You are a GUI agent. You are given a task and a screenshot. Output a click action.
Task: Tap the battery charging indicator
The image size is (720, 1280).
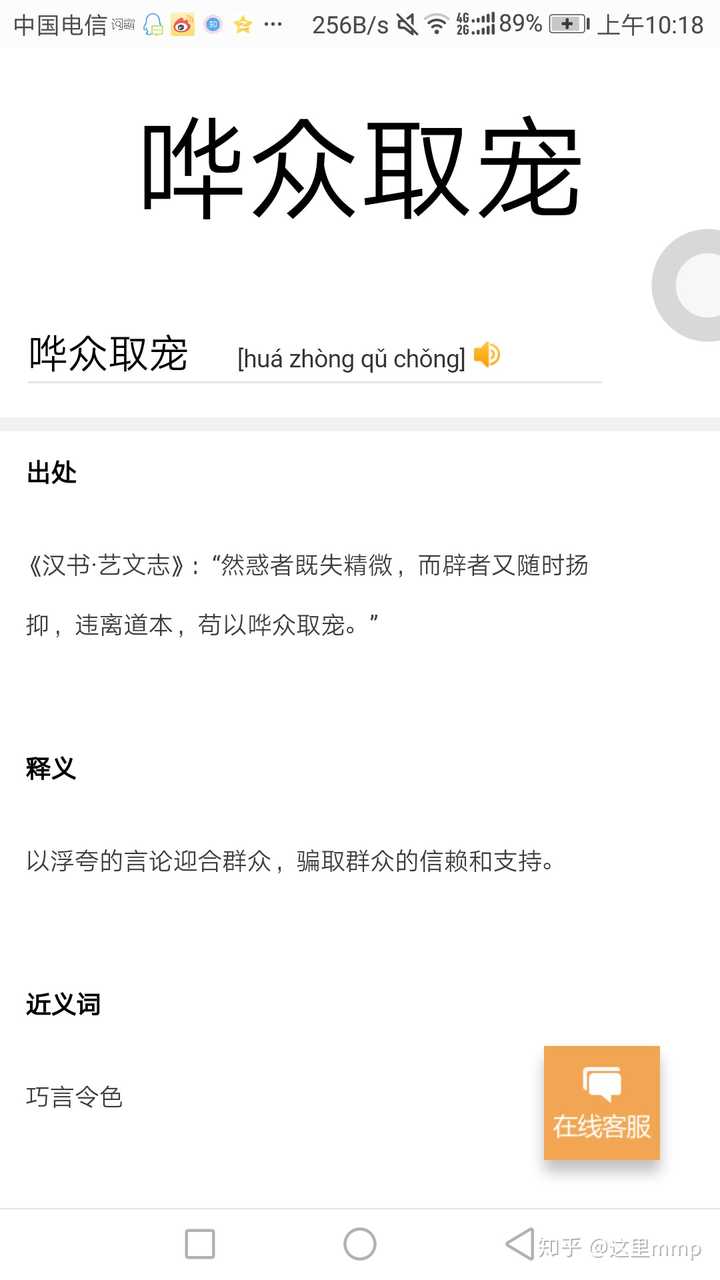(566, 22)
